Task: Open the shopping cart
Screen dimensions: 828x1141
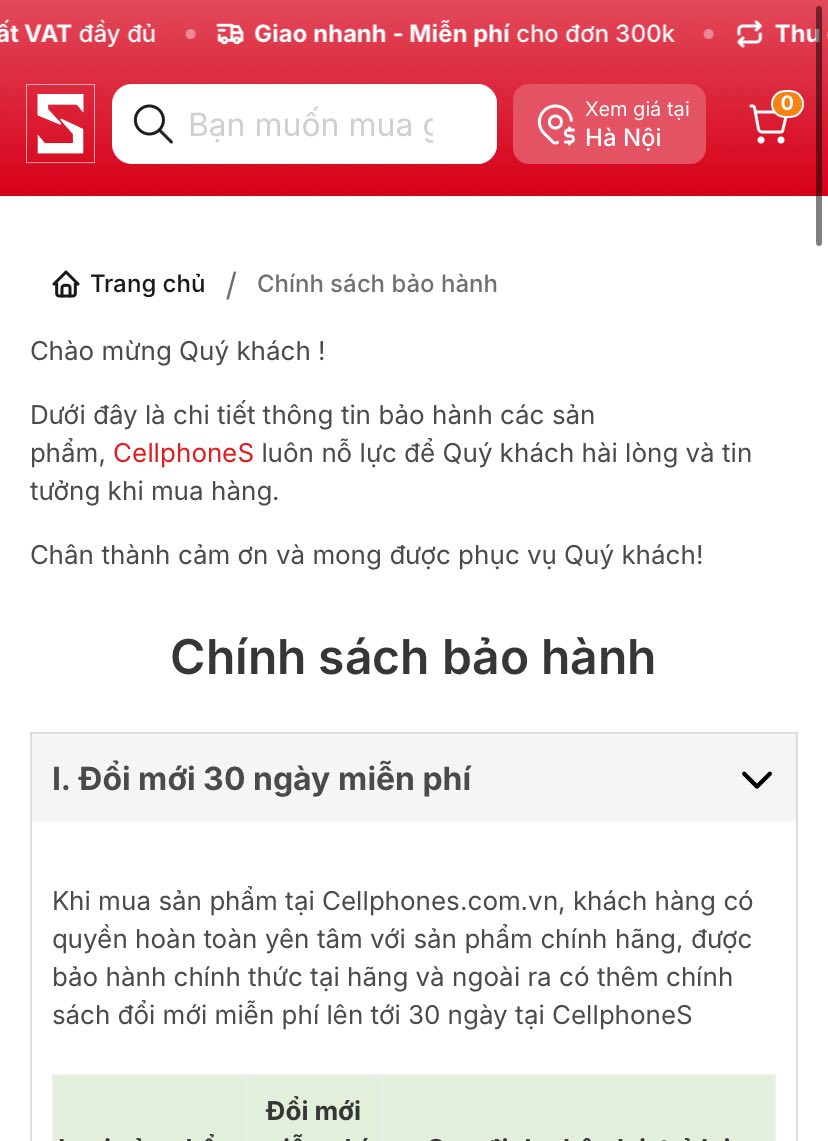Action: pos(772,122)
